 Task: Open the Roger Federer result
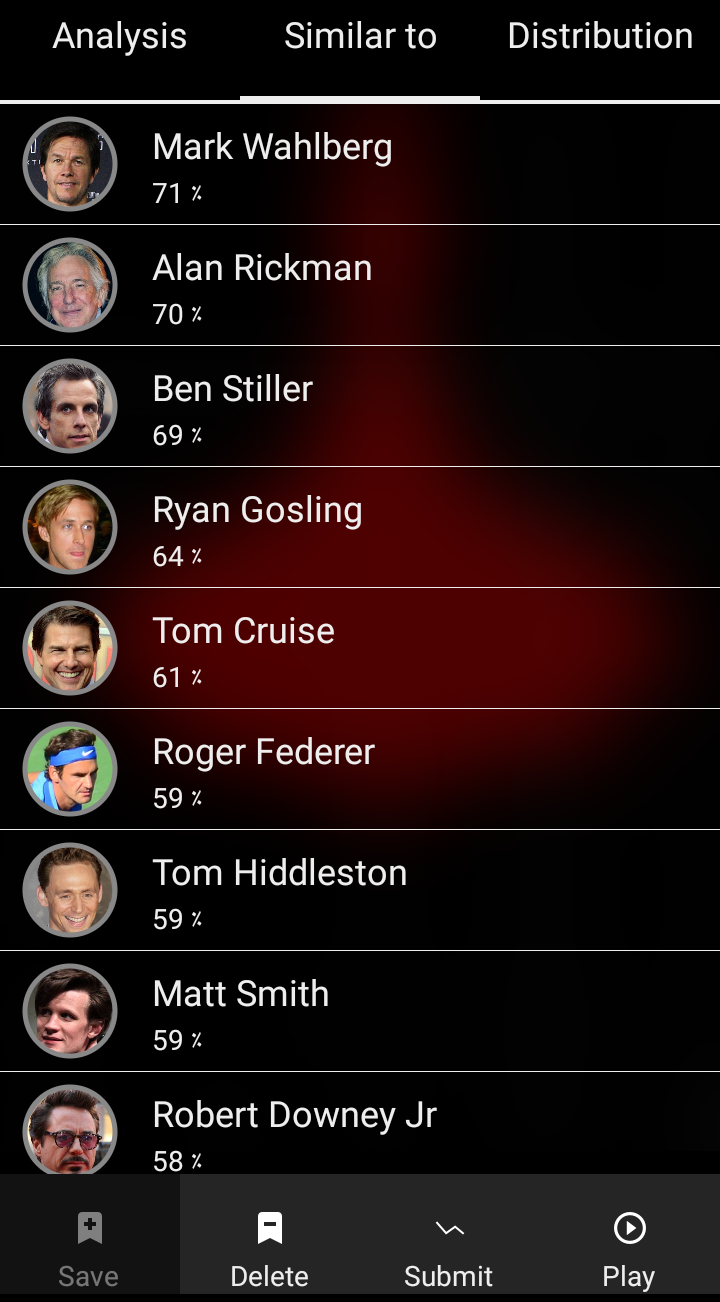(x=360, y=769)
